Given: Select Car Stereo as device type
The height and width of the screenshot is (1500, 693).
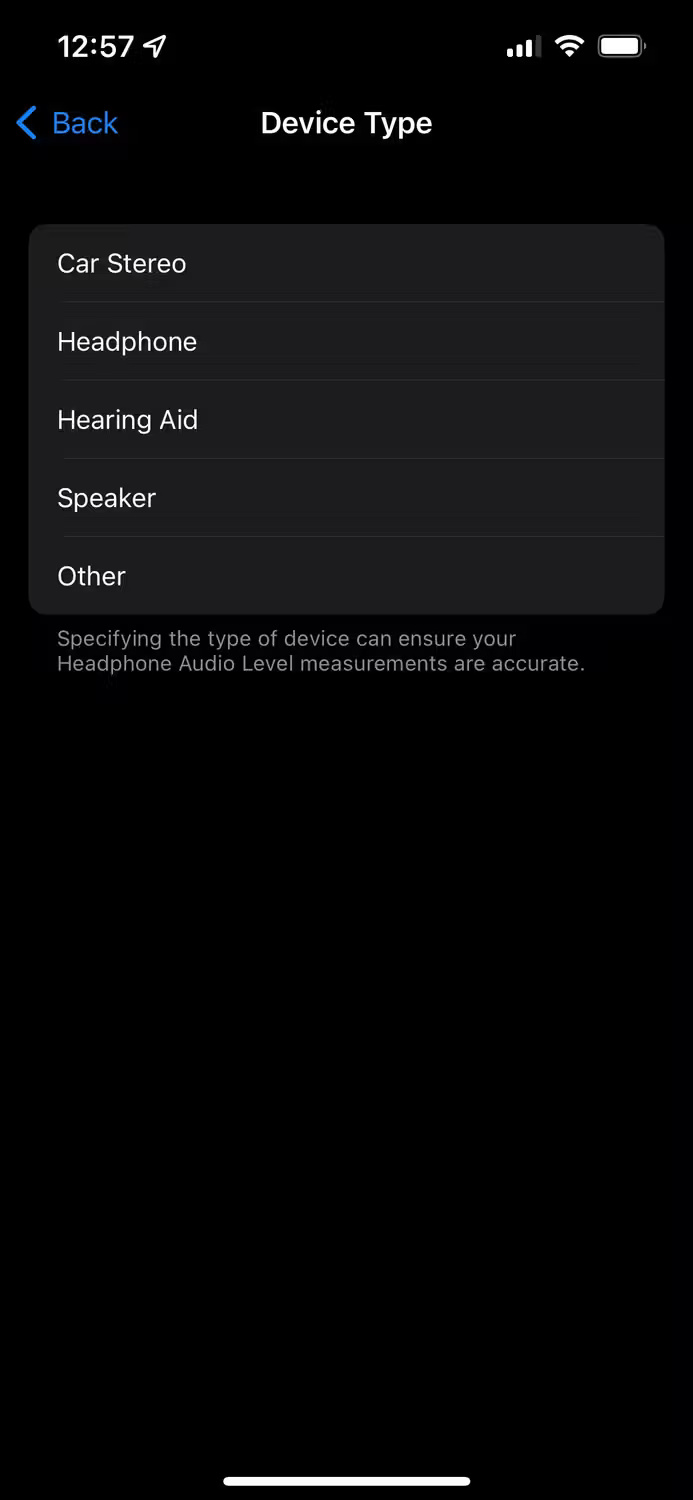Looking at the screenshot, I should (346, 263).
